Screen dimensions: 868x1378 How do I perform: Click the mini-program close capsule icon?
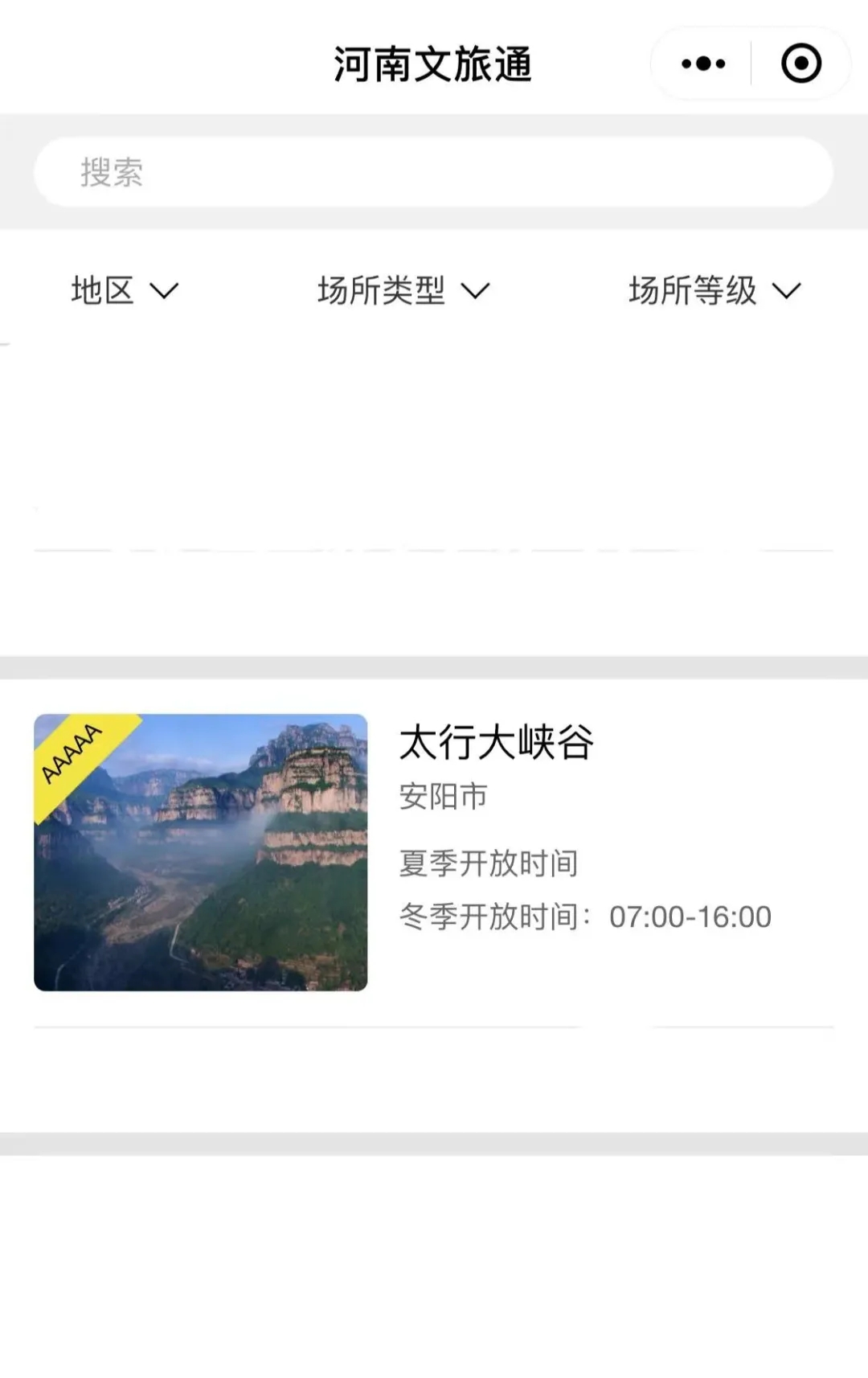pos(799,64)
